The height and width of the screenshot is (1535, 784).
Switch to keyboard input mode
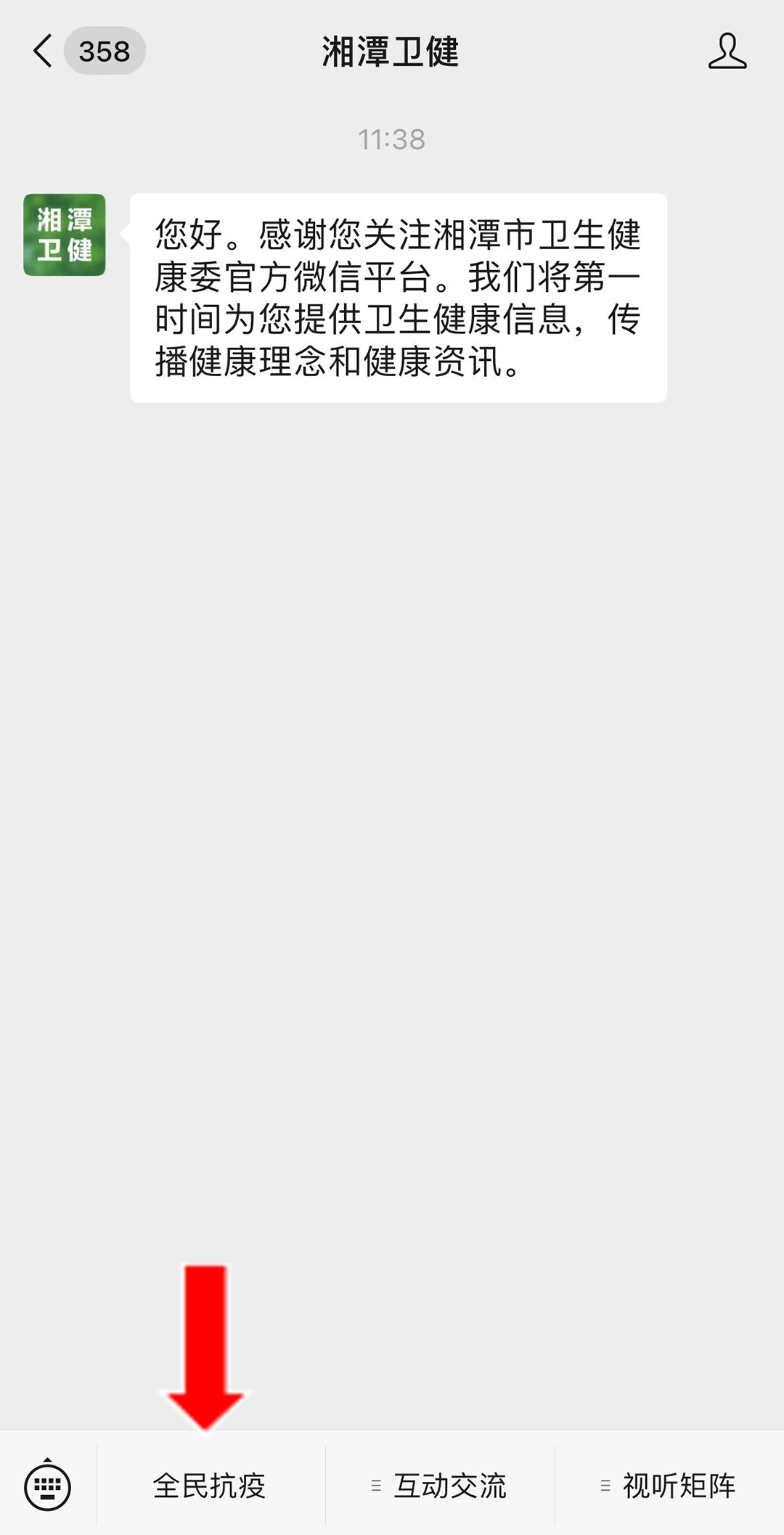(48, 1486)
